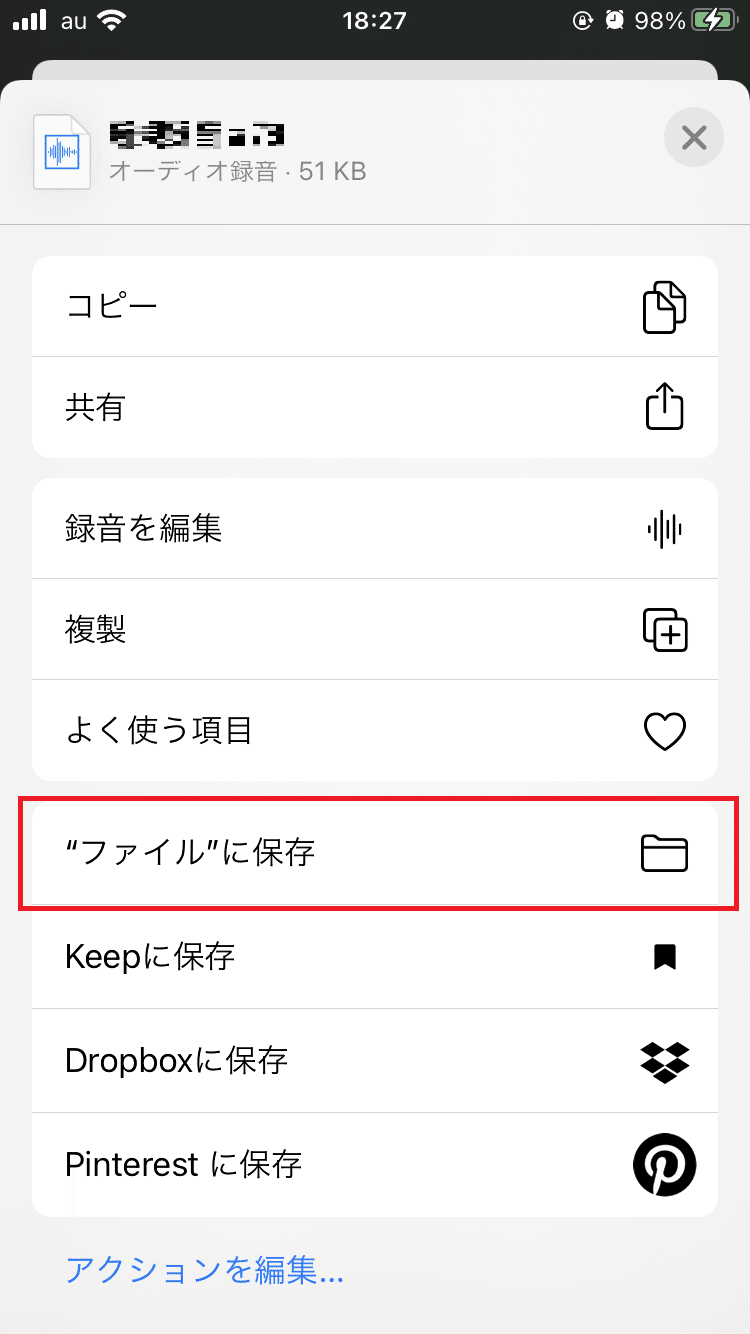Select the waveform icon beside 録音を編集
Viewport: 750px width, 1334px height.
tap(663, 529)
